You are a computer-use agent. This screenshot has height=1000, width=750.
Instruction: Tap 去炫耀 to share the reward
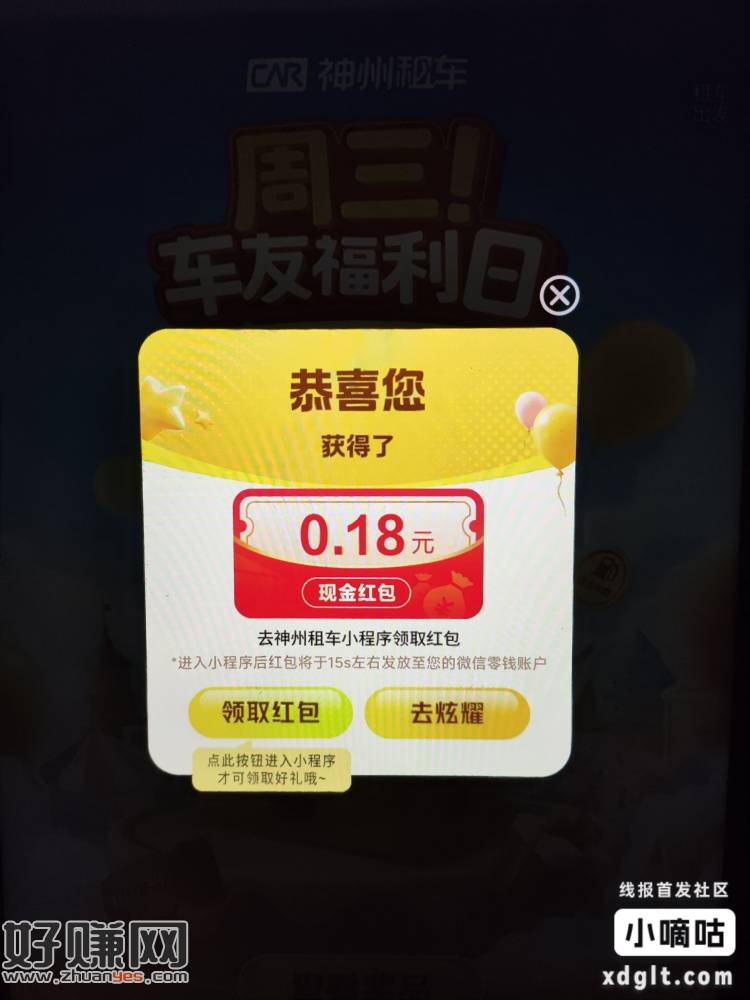pyautogui.click(x=447, y=713)
